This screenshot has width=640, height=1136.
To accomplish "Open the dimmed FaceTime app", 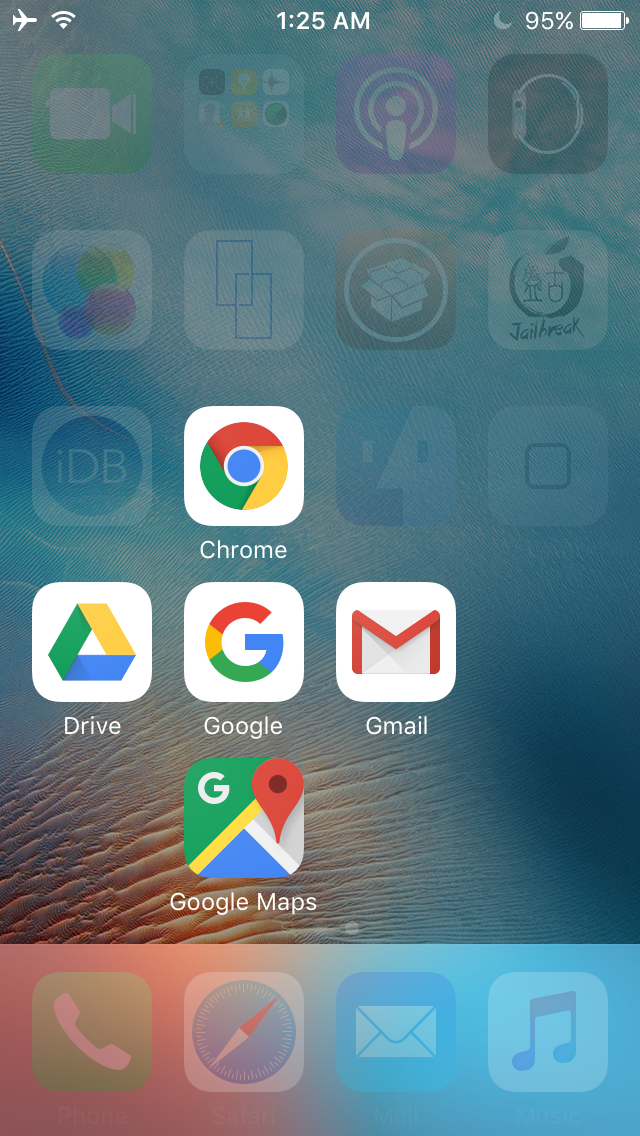I will (92, 114).
